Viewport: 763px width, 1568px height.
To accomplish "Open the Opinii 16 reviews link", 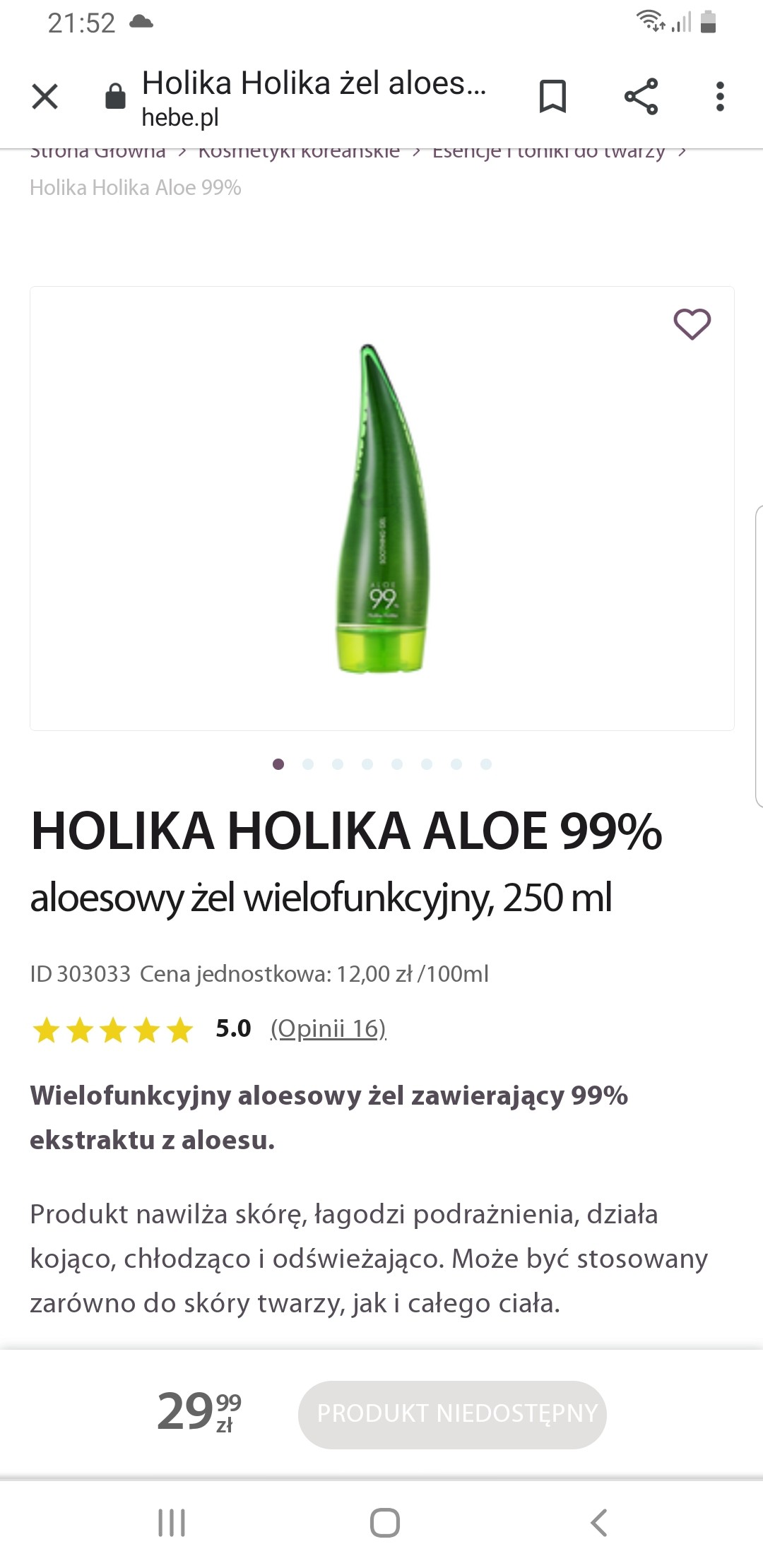I will tap(329, 1028).
